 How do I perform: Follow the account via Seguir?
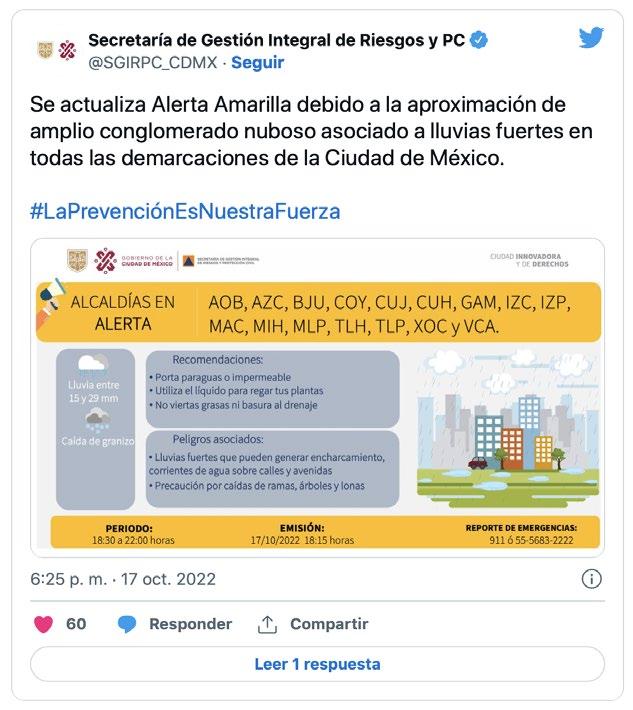[x=258, y=62]
